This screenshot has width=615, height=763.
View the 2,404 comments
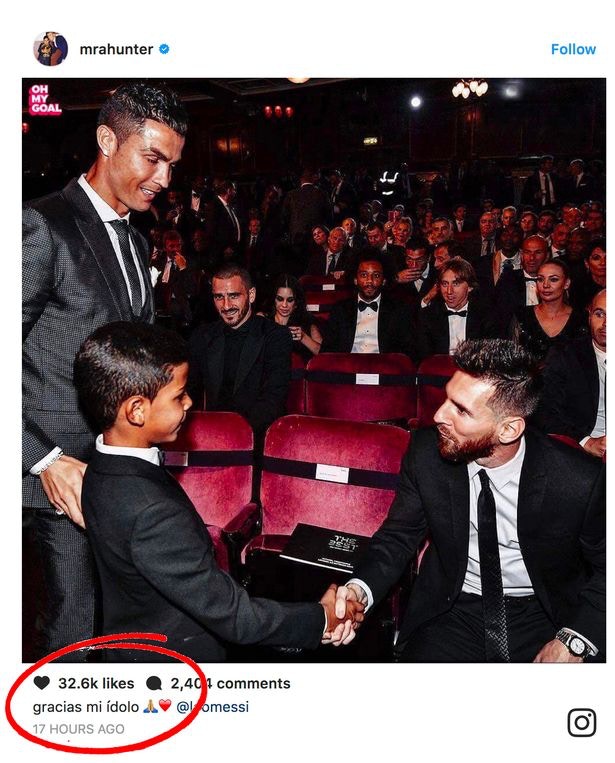click(x=226, y=684)
